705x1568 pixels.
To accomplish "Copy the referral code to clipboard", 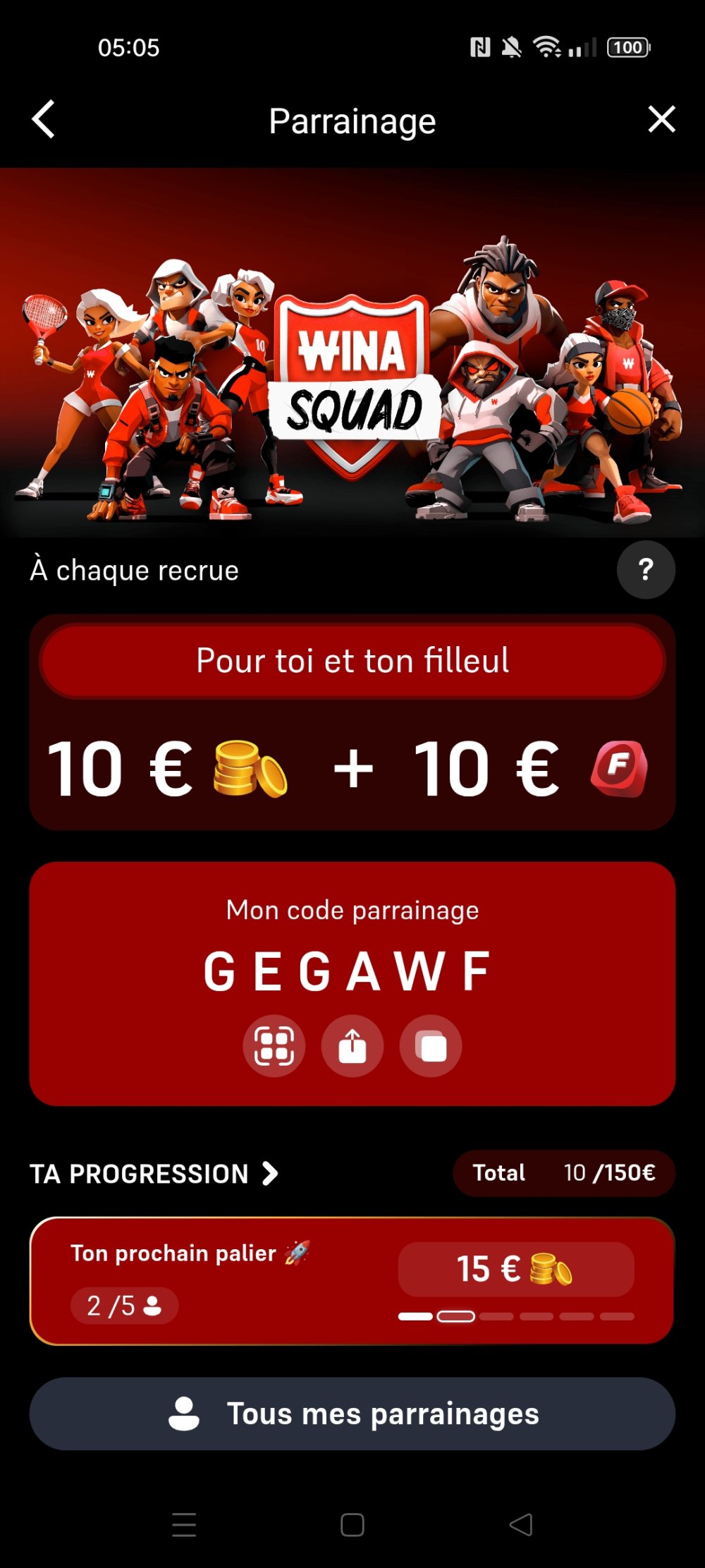I will (x=431, y=1045).
